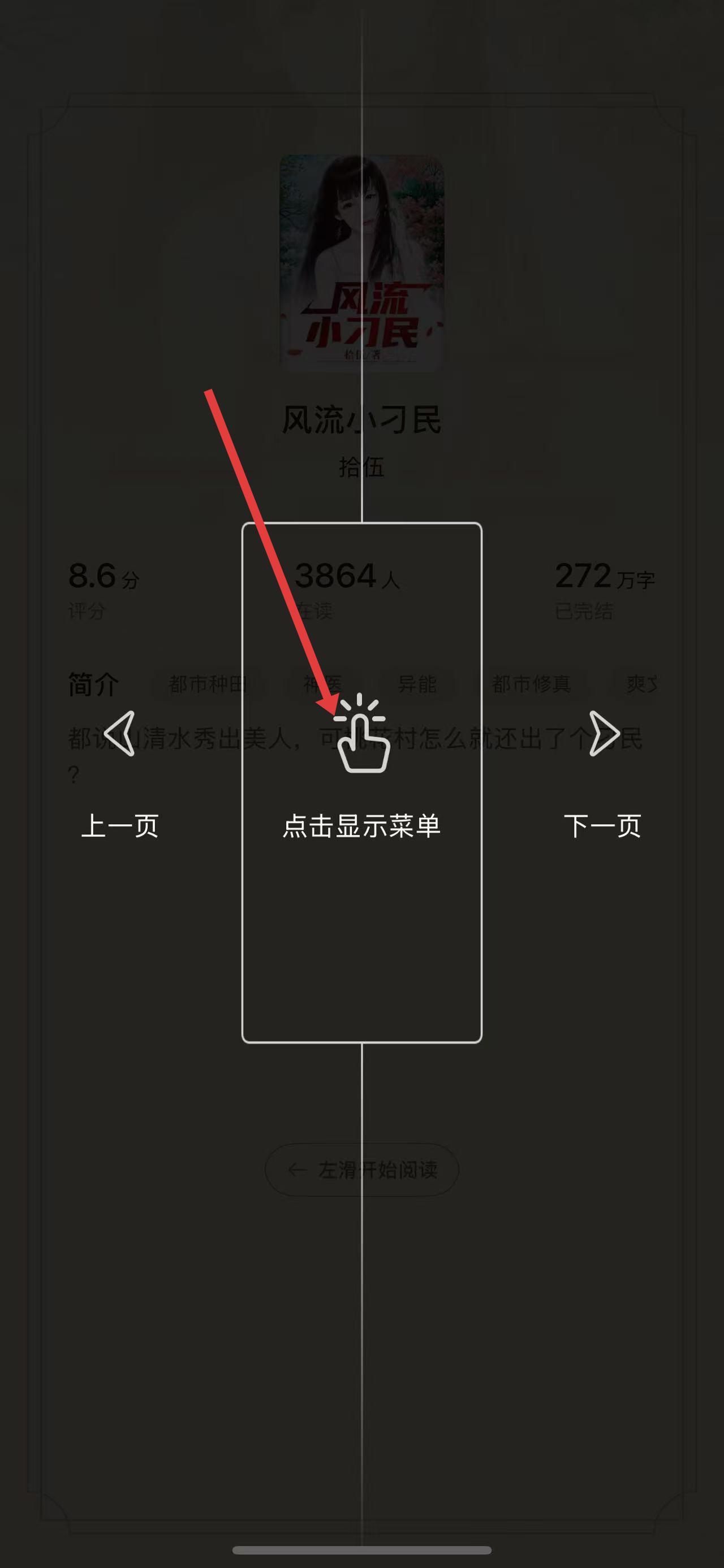The height and width of the screenshot is (1568, 724).
Task: Tap the right arrow for next page
Action: pos(604,734)
